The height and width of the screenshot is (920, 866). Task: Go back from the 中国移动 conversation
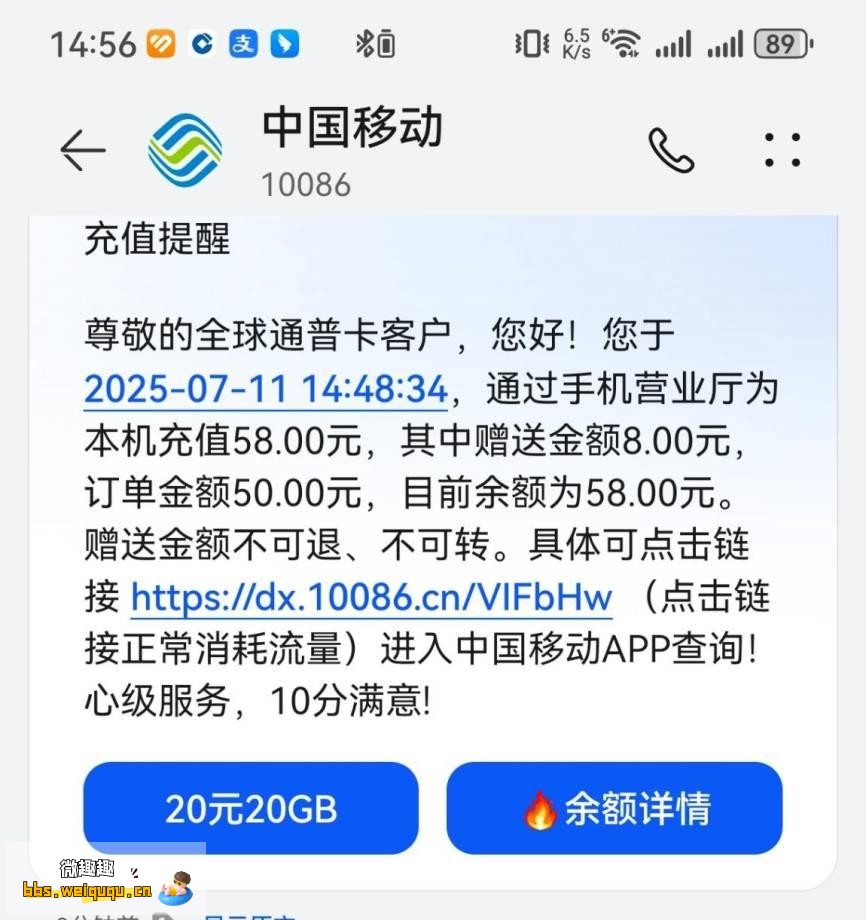(x=82, y=151)
